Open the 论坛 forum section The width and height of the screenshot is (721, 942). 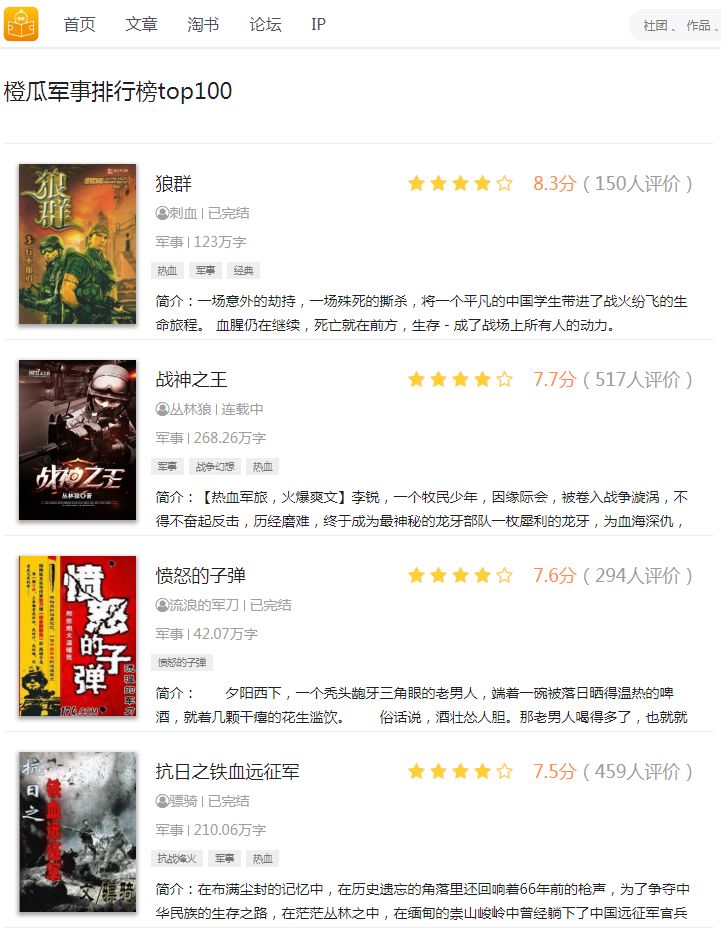(x=265, y=24)
